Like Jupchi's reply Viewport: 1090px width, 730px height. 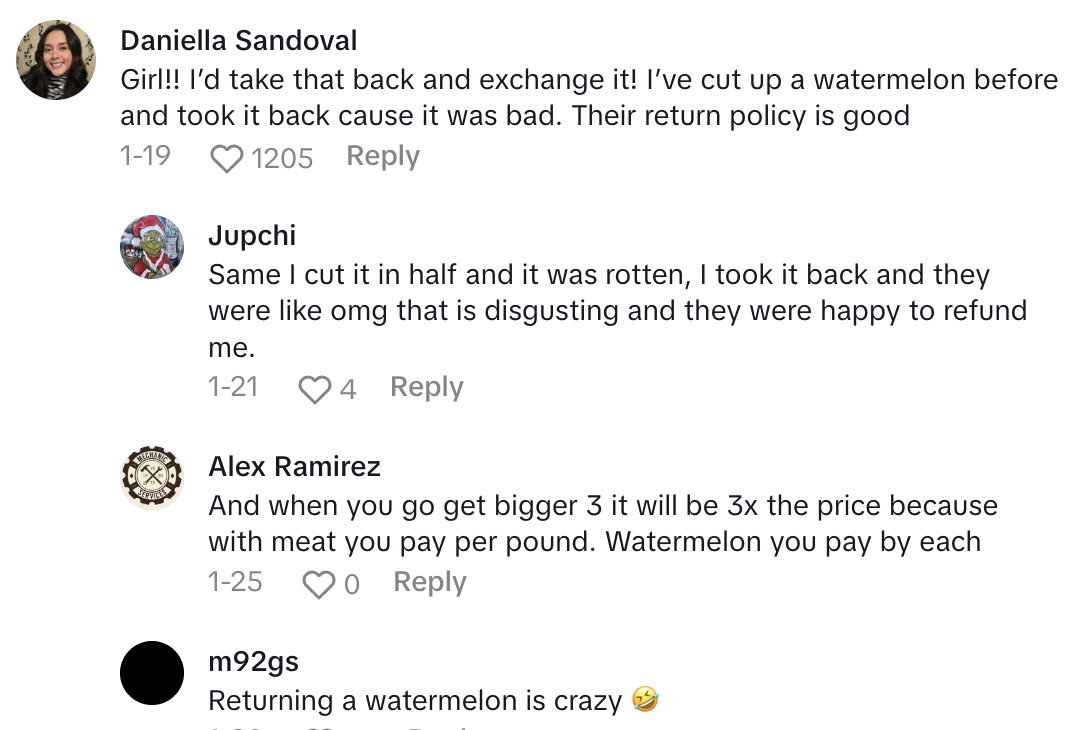[315, 389]
